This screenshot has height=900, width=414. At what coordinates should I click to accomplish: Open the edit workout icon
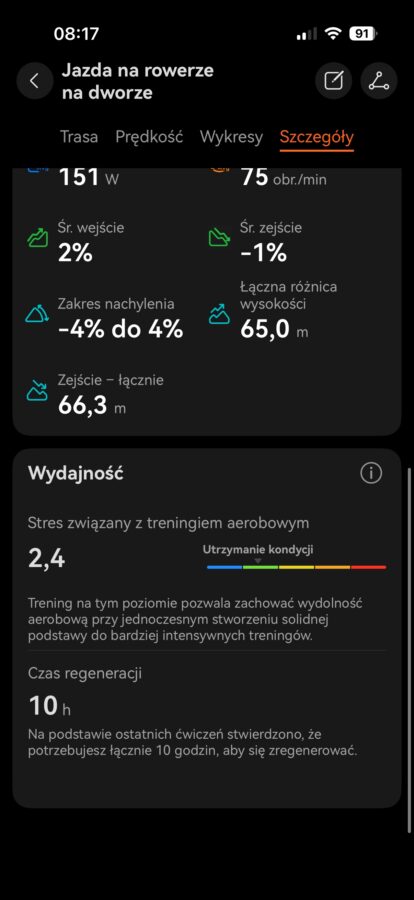pyautogui.click(x=334, y=81)
